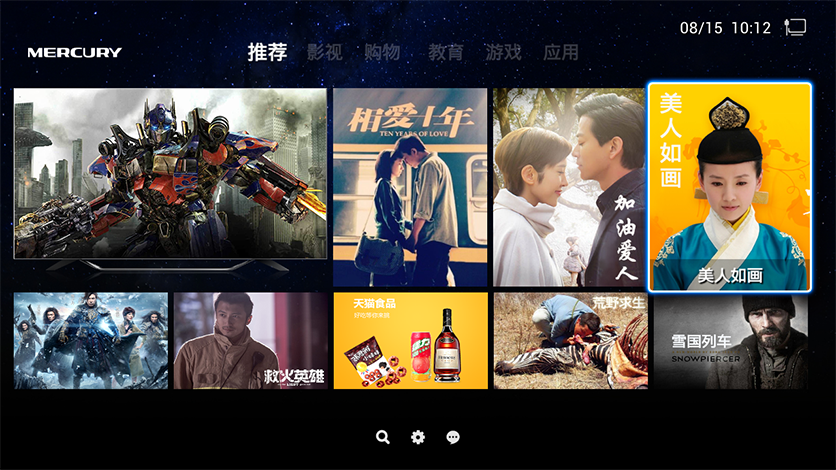Open the 雪国列车 Snowpiercer tile
836x470 pixels.
coord(730,340)
